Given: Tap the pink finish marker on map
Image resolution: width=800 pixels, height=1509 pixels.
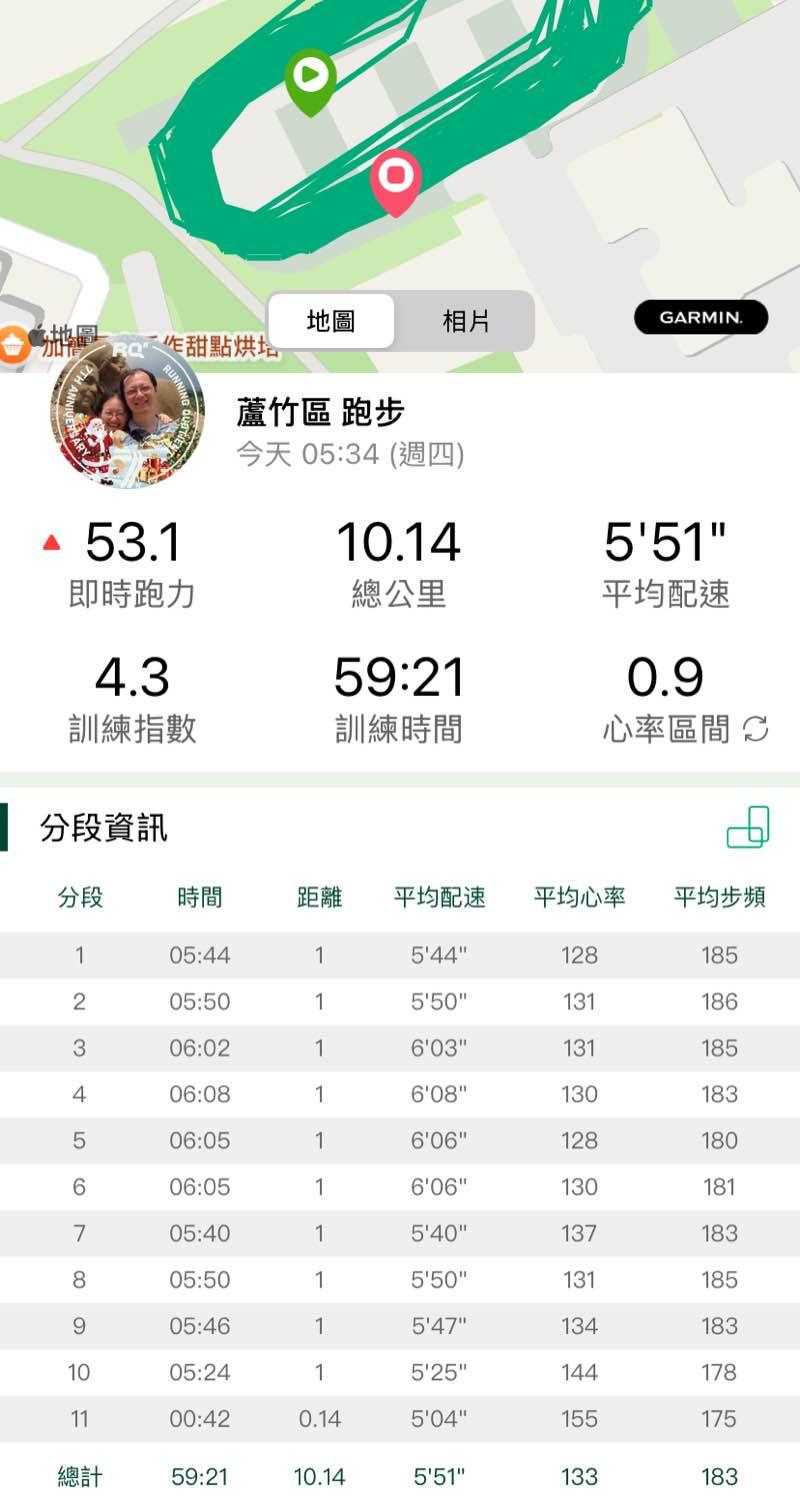Looking at the screenshot, I should [x=396, y=178].
